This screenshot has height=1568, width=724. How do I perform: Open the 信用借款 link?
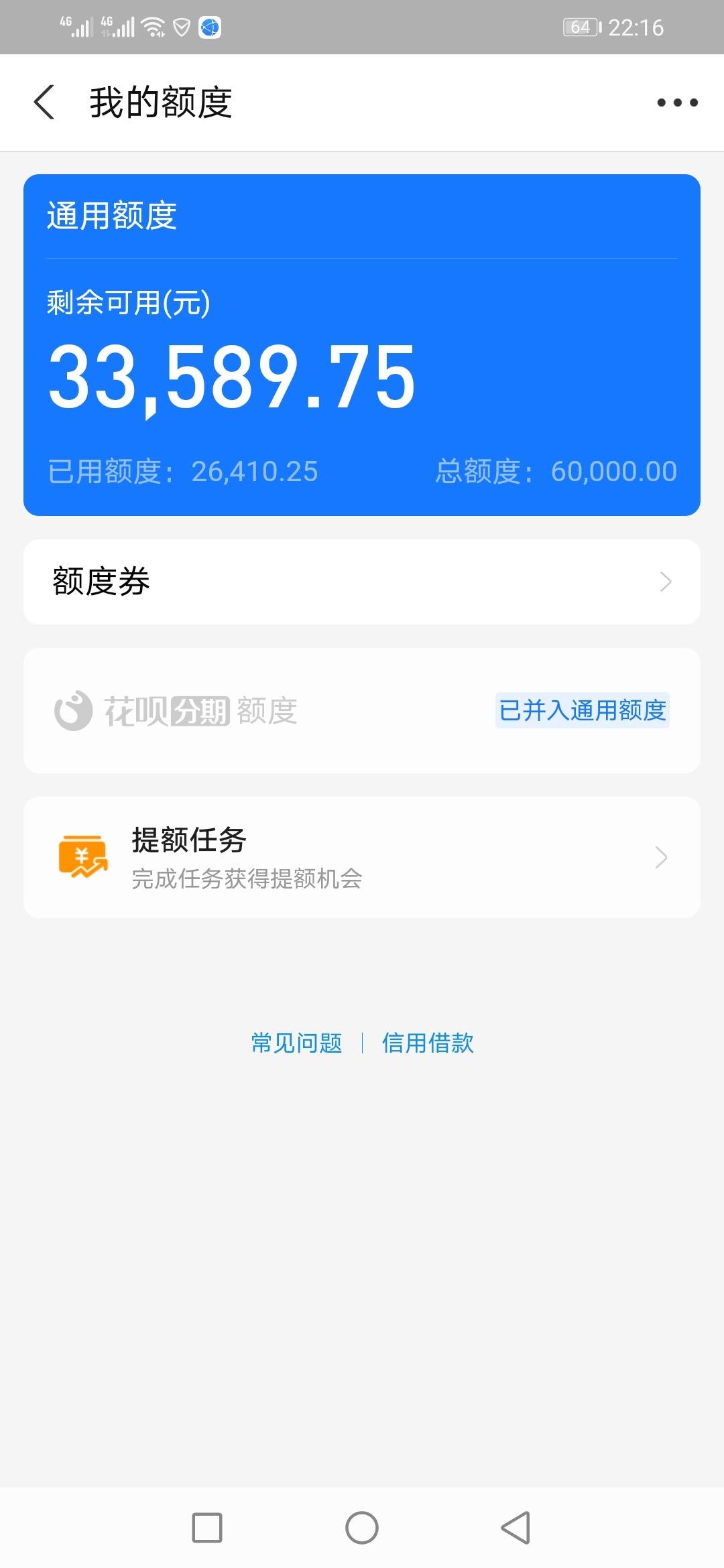428,1043
